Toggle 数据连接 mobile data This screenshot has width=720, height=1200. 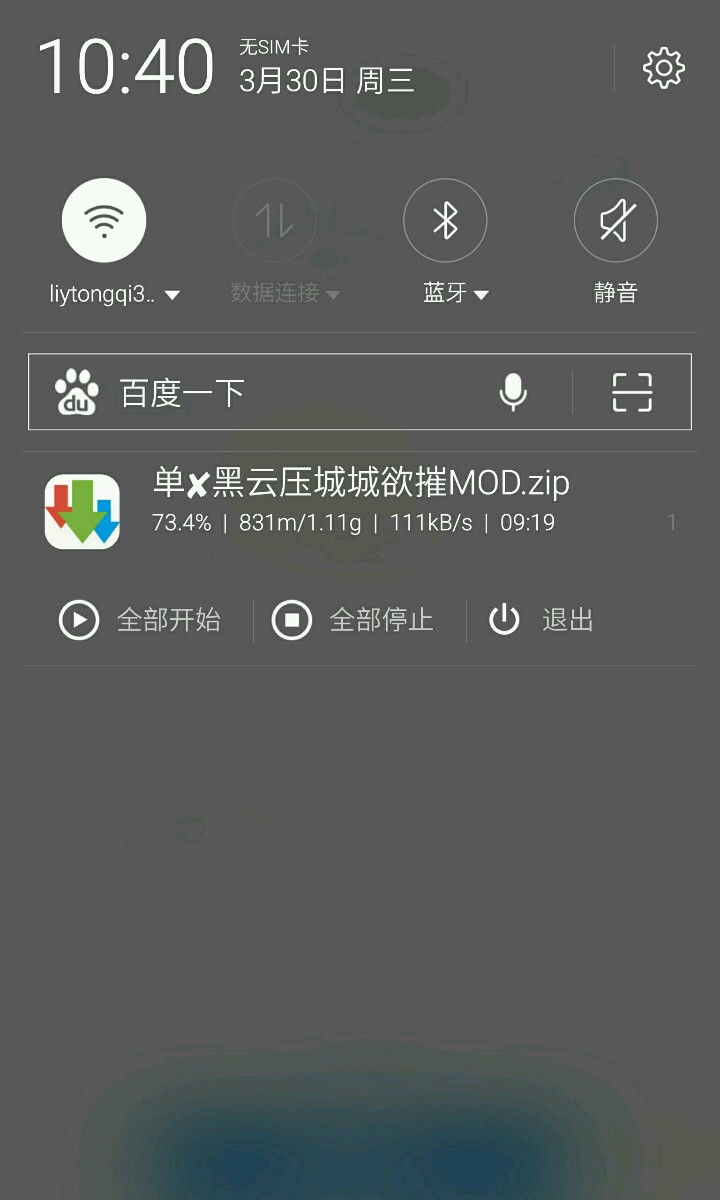tap(275, 221)
